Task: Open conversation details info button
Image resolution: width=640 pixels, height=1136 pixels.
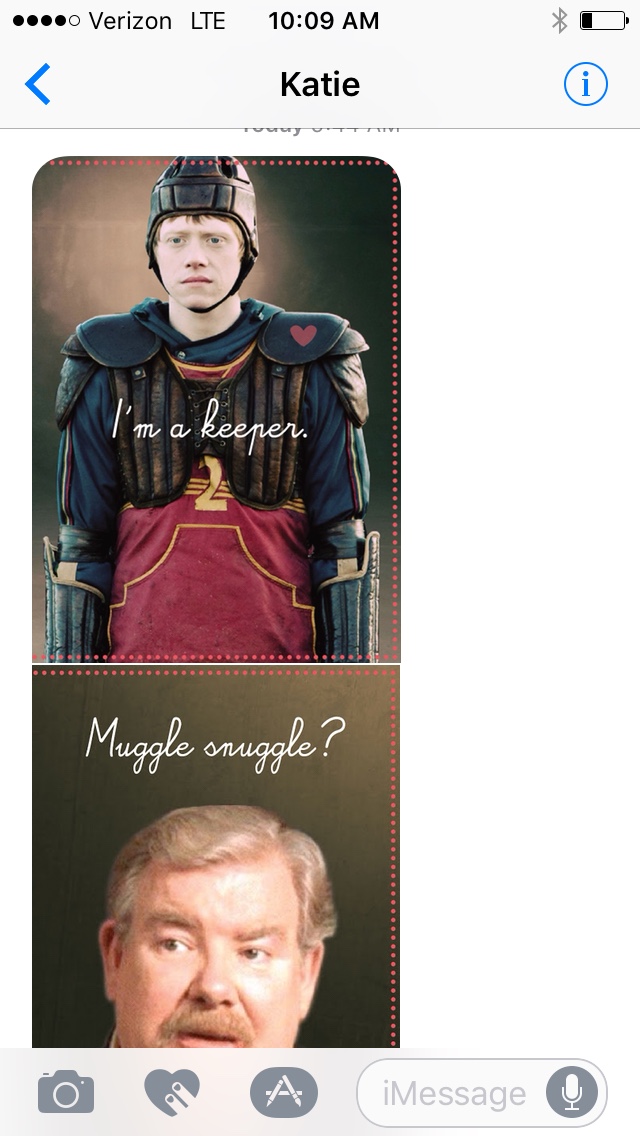Action: [x=586, y=84]
